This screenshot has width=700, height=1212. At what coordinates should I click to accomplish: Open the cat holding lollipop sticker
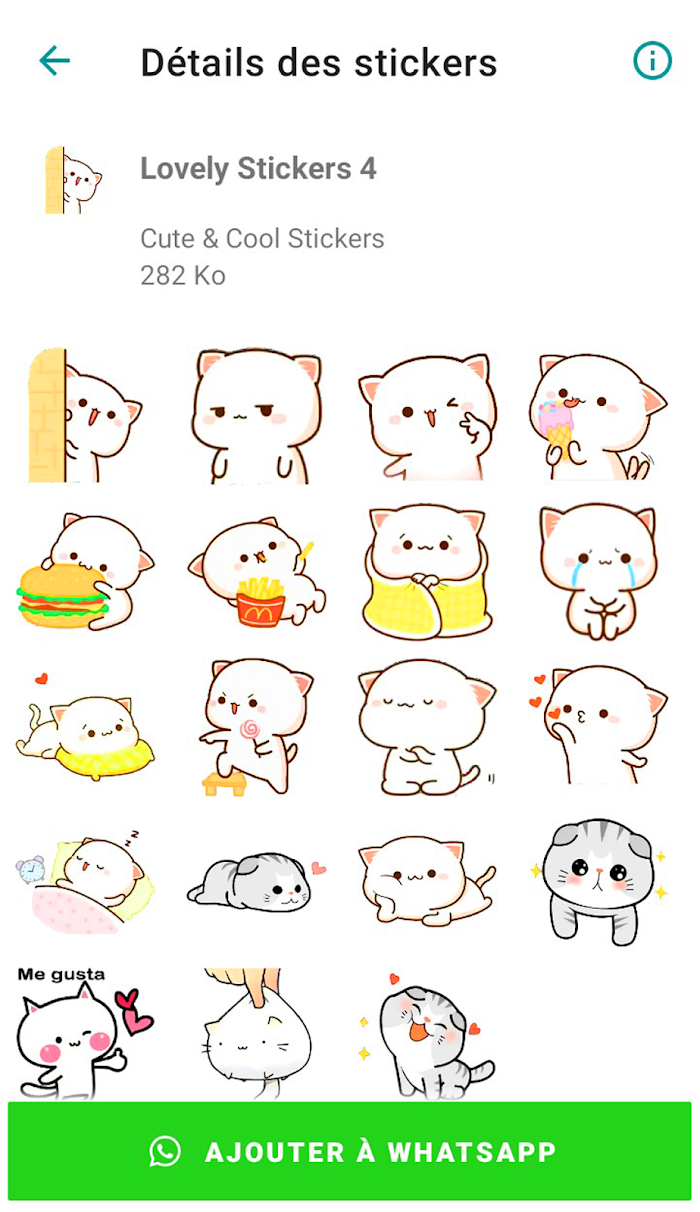258,727
